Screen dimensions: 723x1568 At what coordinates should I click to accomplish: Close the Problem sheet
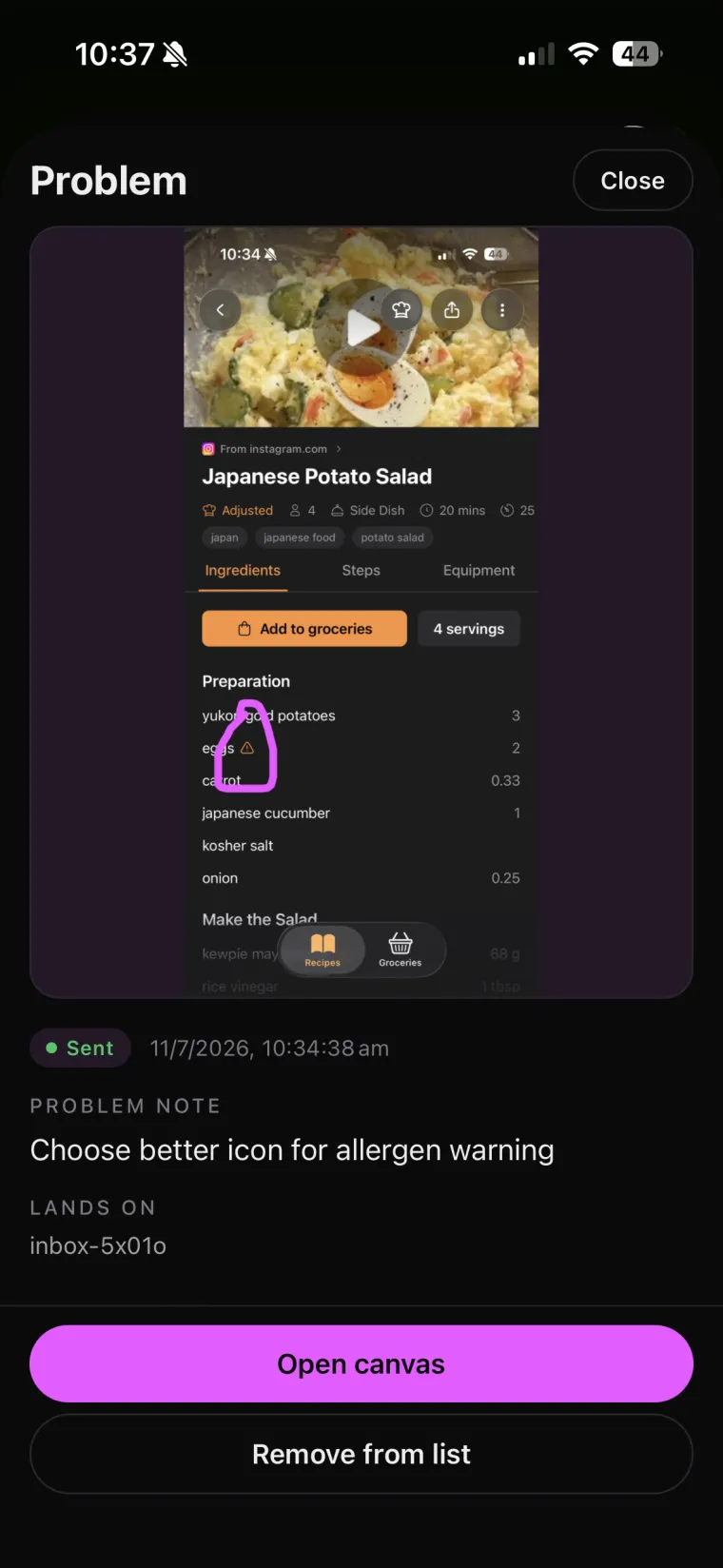coord(633,181)
